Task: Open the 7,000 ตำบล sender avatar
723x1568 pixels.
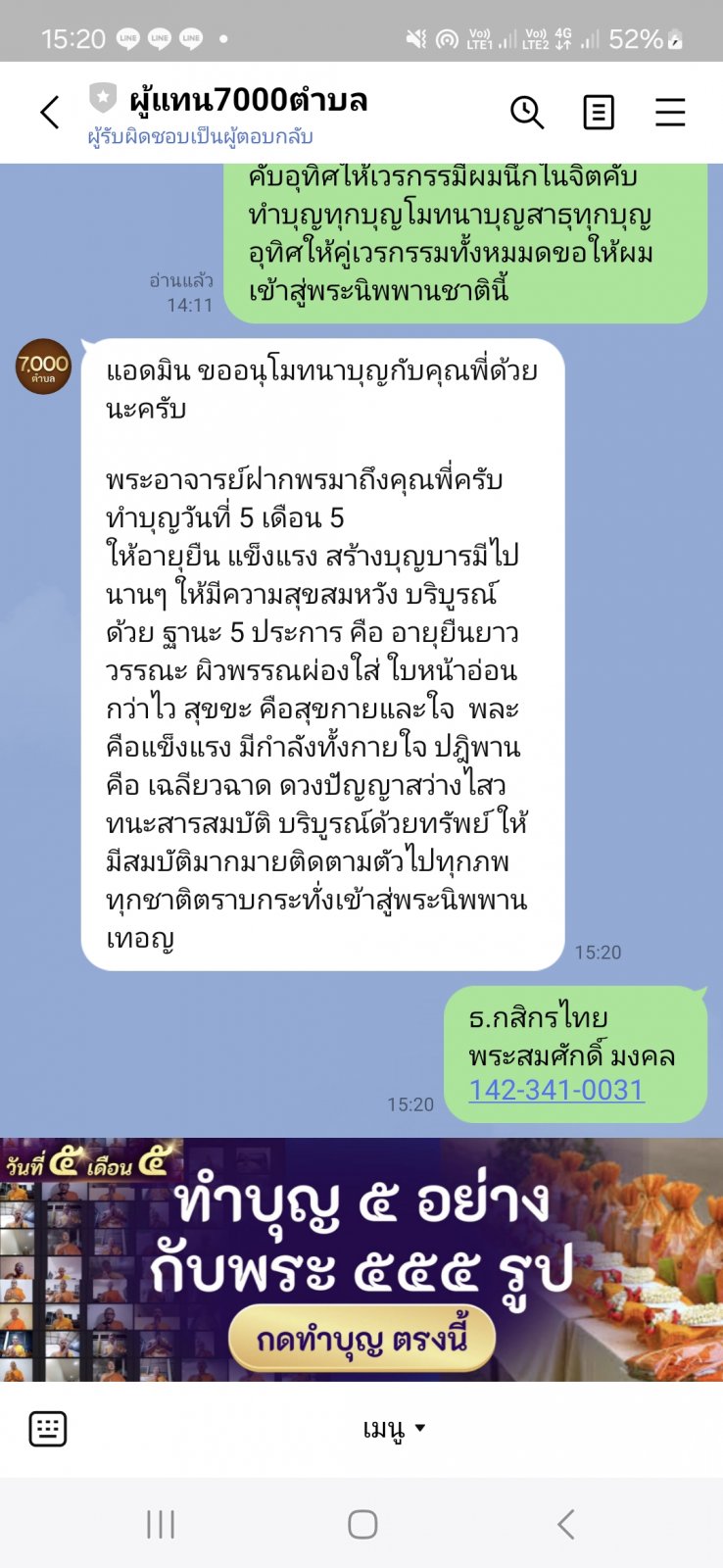Action: [43, 367]
